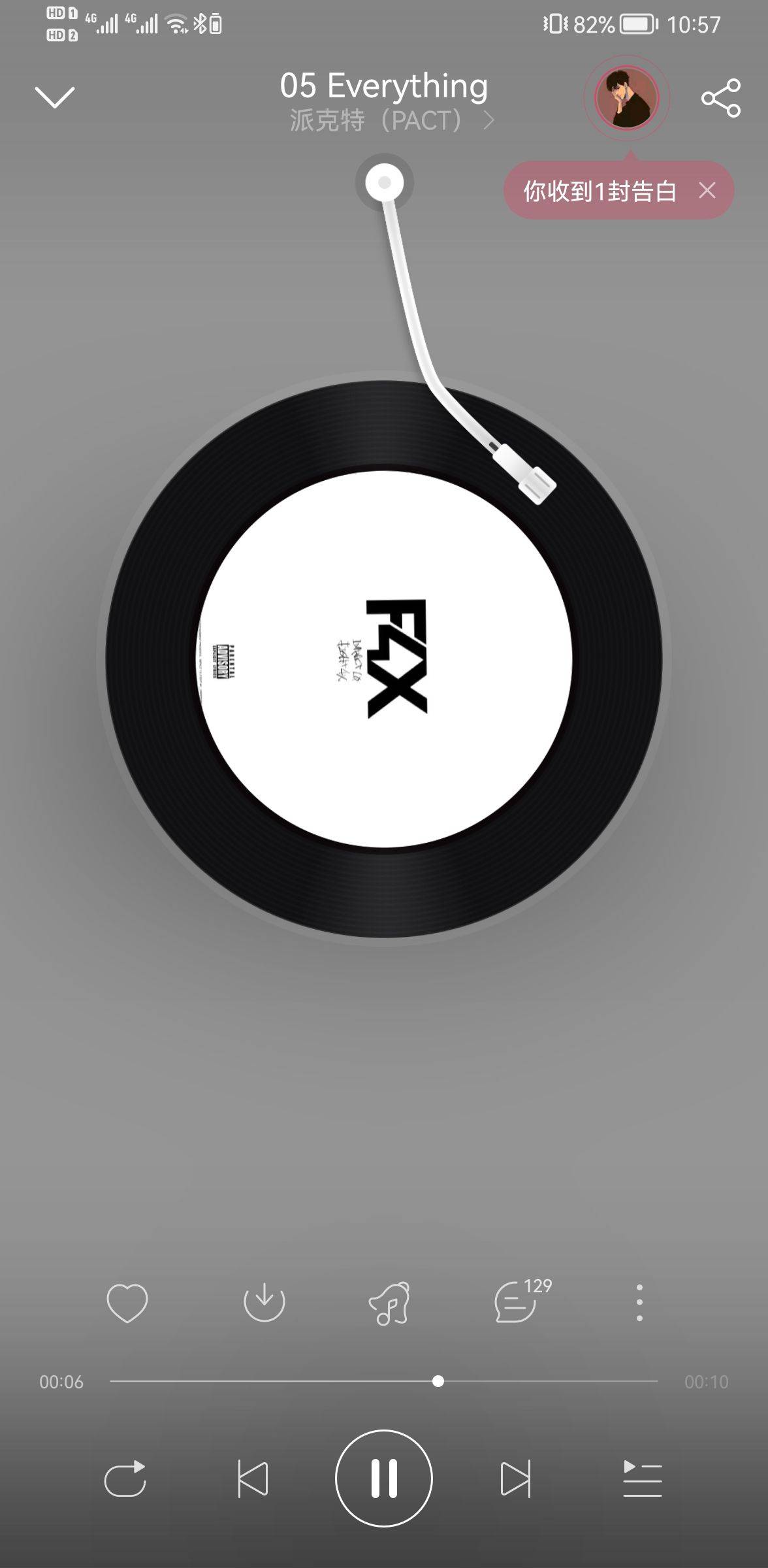Open the 你收到1封告白 bubble
The height and width of the screenshot is (1568, 768).
[x=600, y=191]
